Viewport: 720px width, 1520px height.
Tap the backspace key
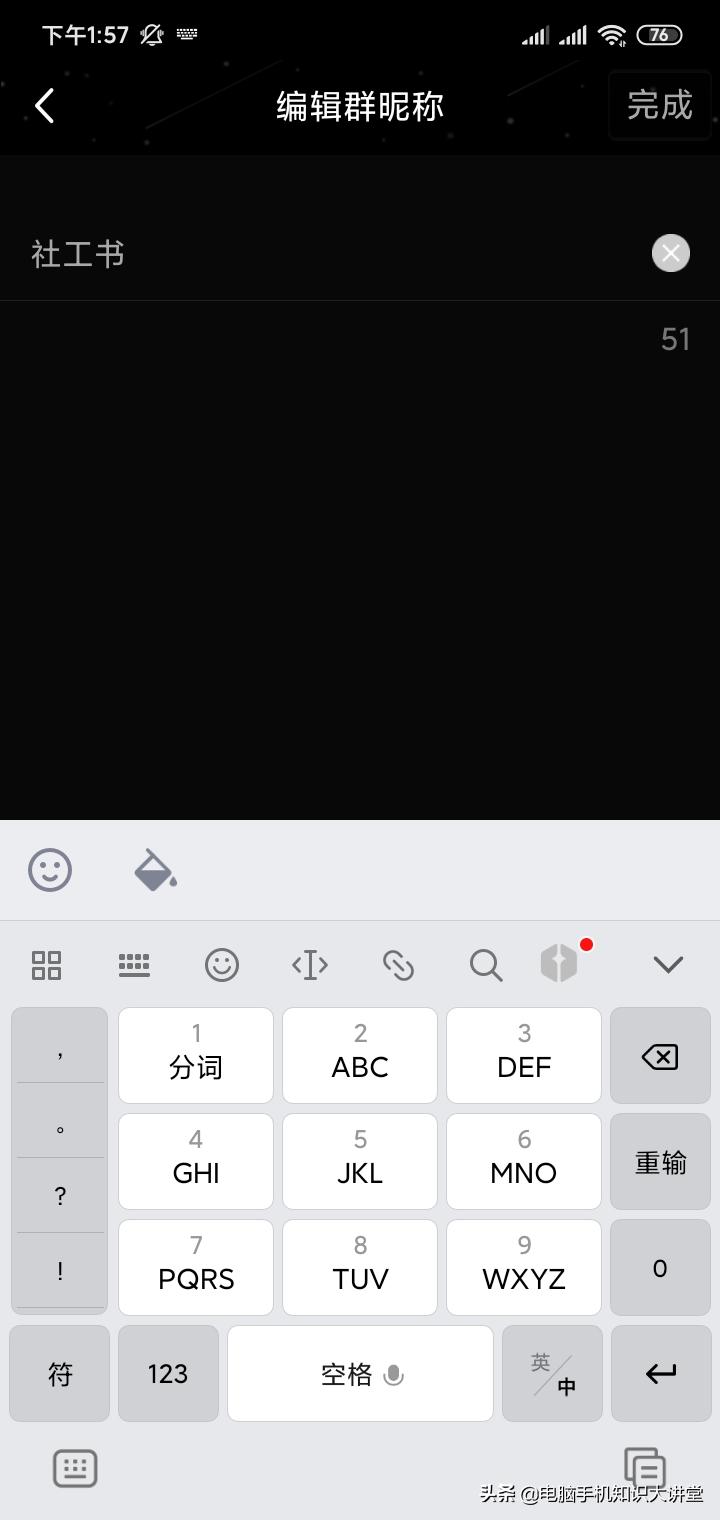click(x=660, y=1056)
